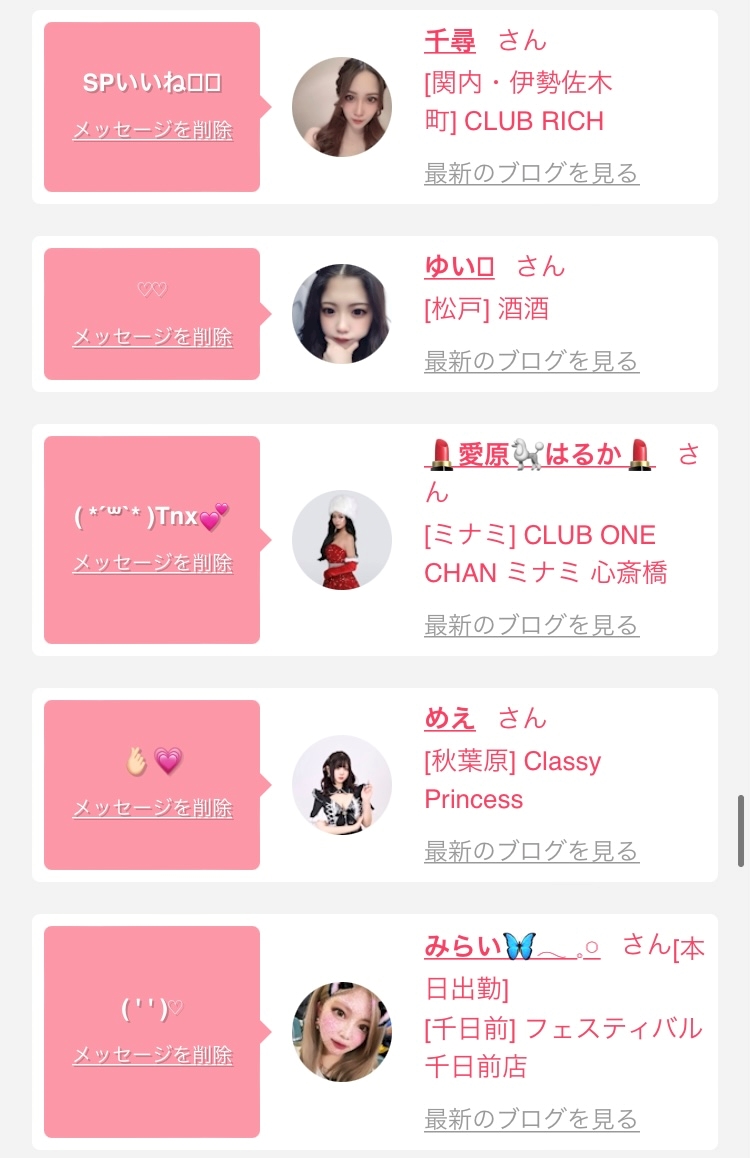Viewport: 750px width, 1158px height.
Task: Tap めえ's profile photo
Action: click(x=342, y=785)
